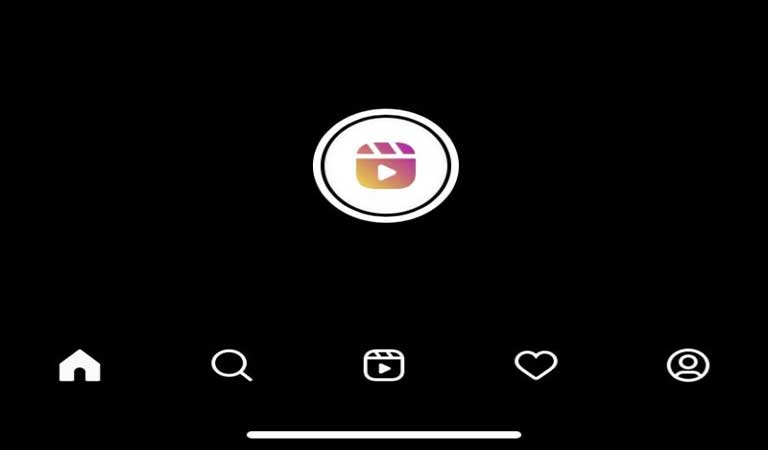768x450 pixels.
Task: Go to the Home feed tab
Action: [80, 366]
